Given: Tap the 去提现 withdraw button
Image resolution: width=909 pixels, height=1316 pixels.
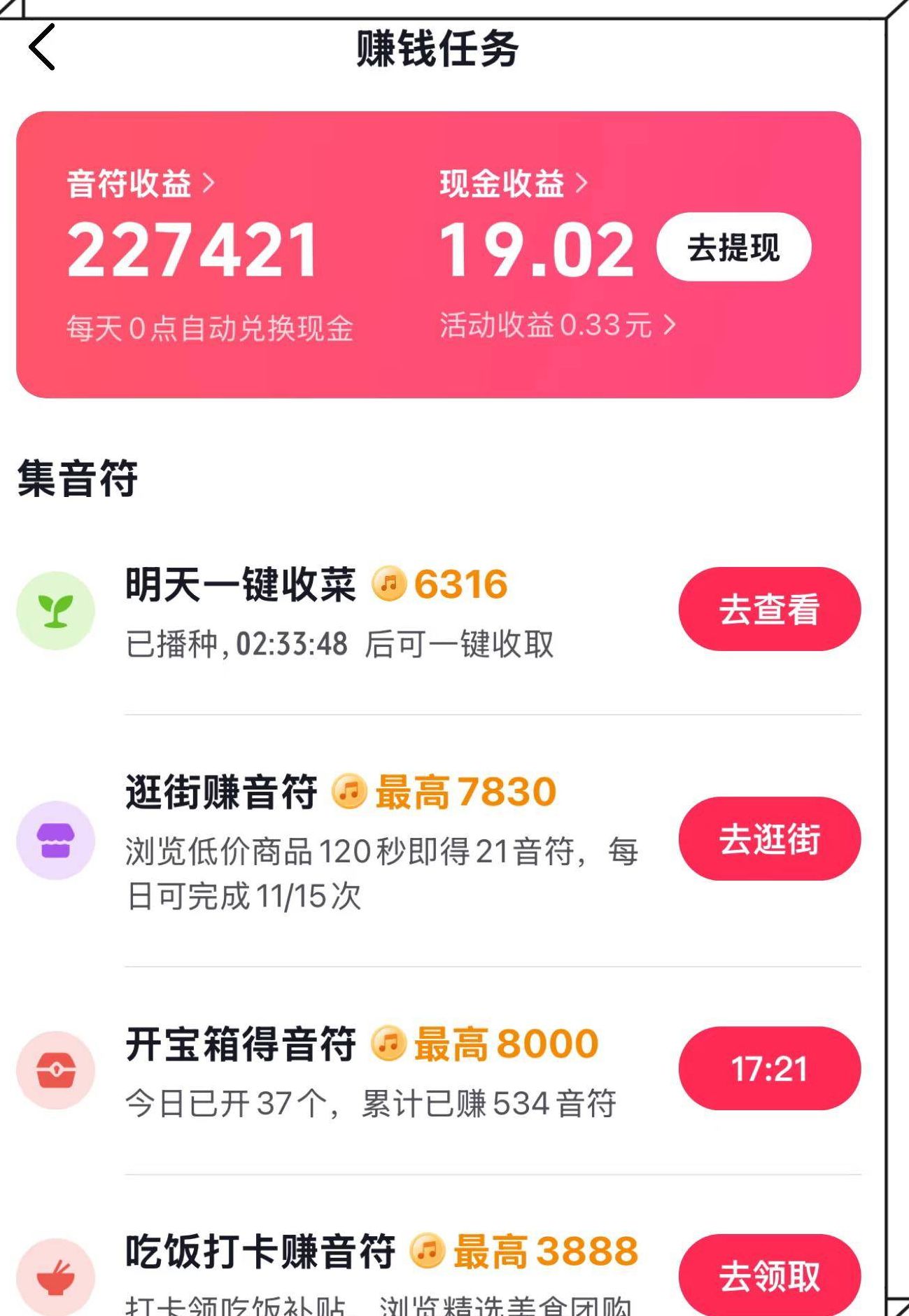Looking at the screenshot, I should (x=733, y=247).
